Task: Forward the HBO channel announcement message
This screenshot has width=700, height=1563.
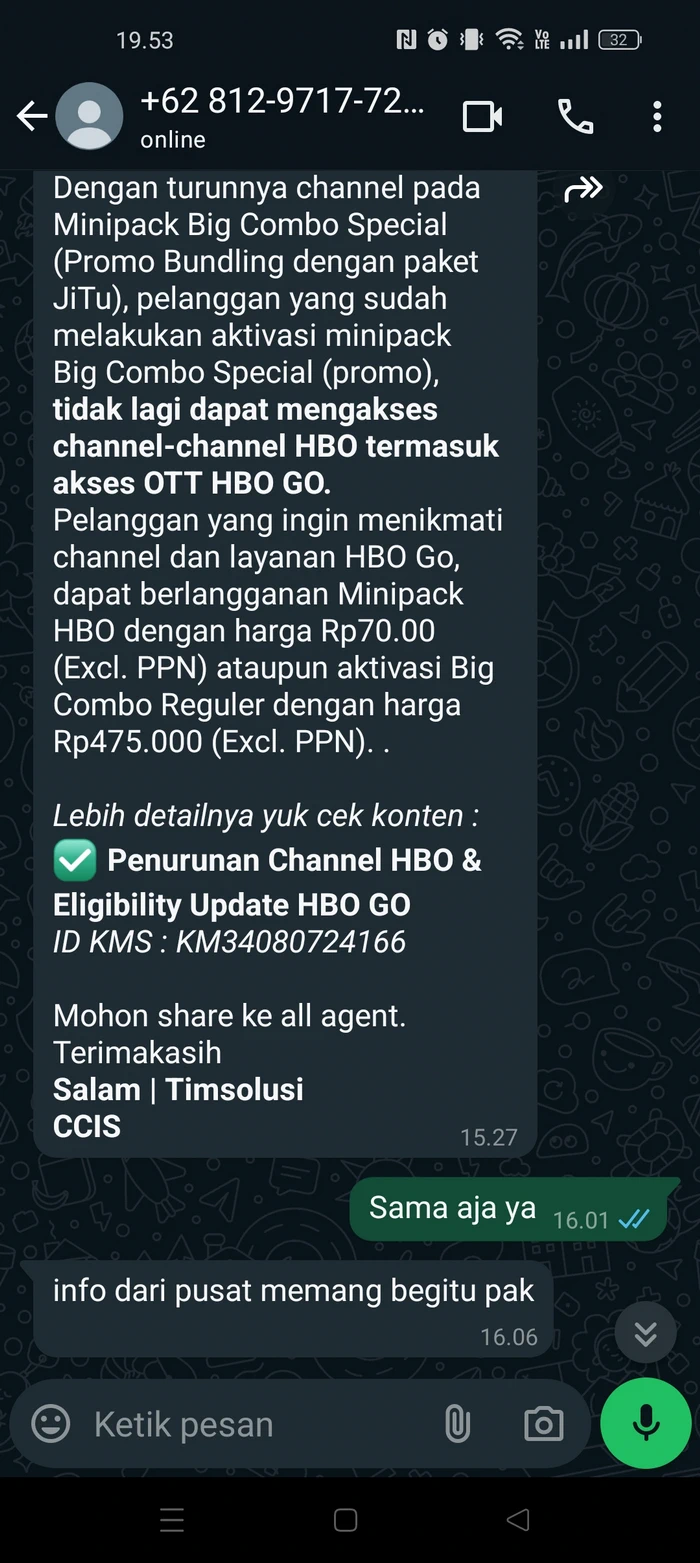Action: [584, 189]
